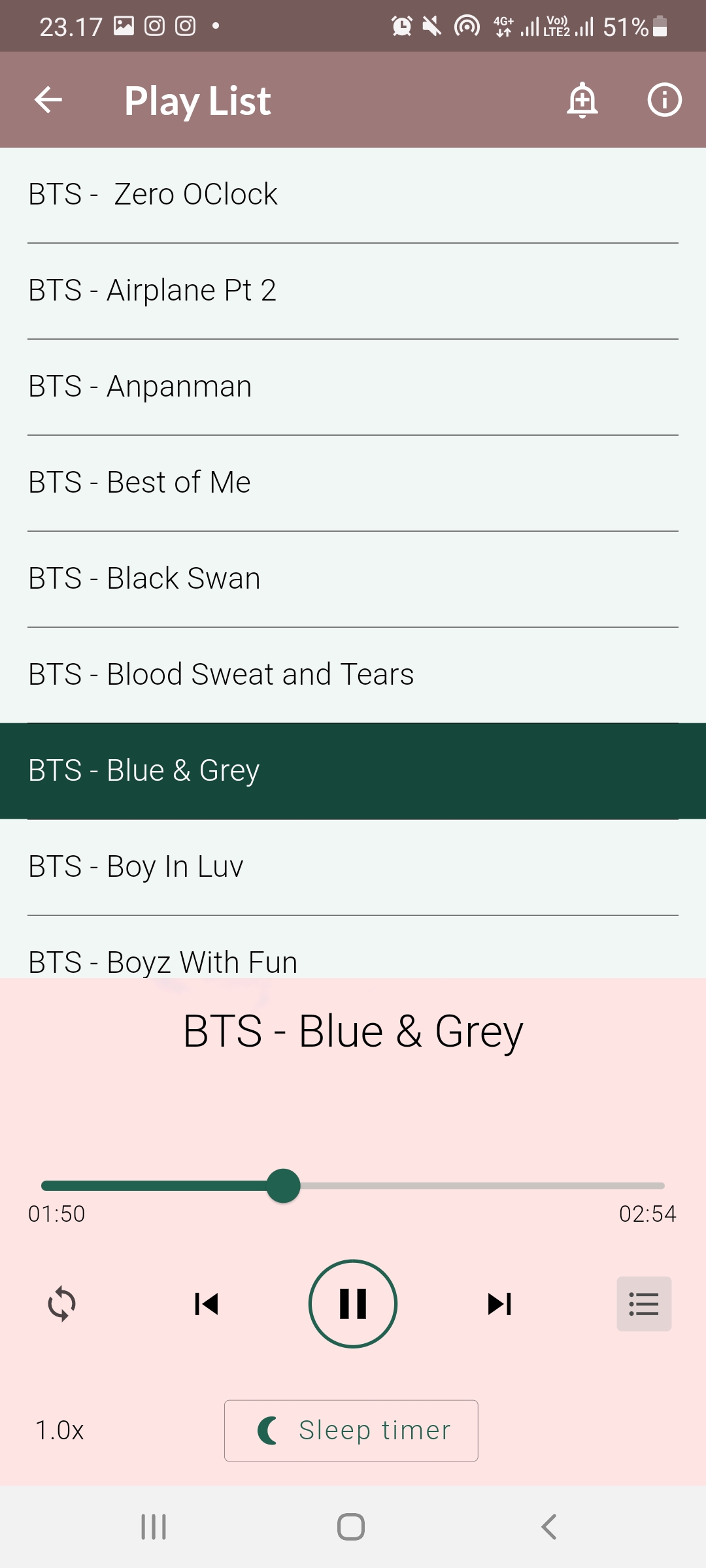Open the bell icon in app bar
The width and height of the screenshot is (706, 1568).
582,100
